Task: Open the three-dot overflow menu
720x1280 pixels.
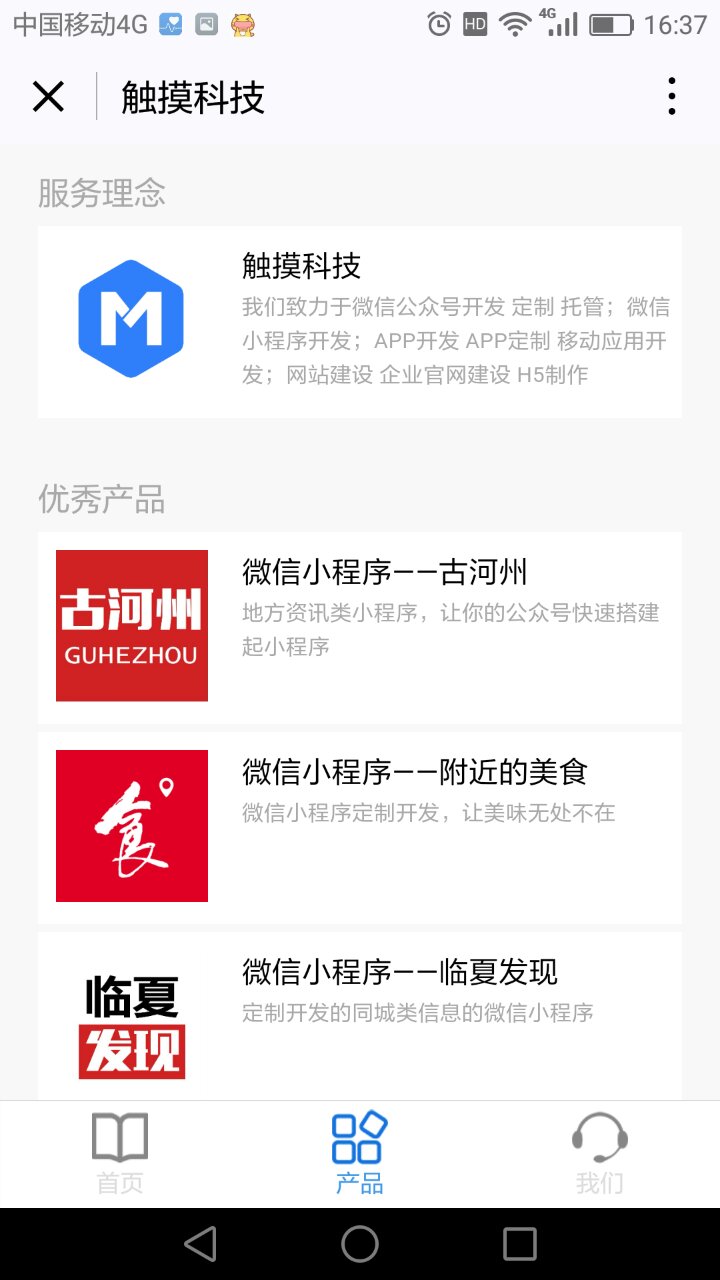Action: 671,97
